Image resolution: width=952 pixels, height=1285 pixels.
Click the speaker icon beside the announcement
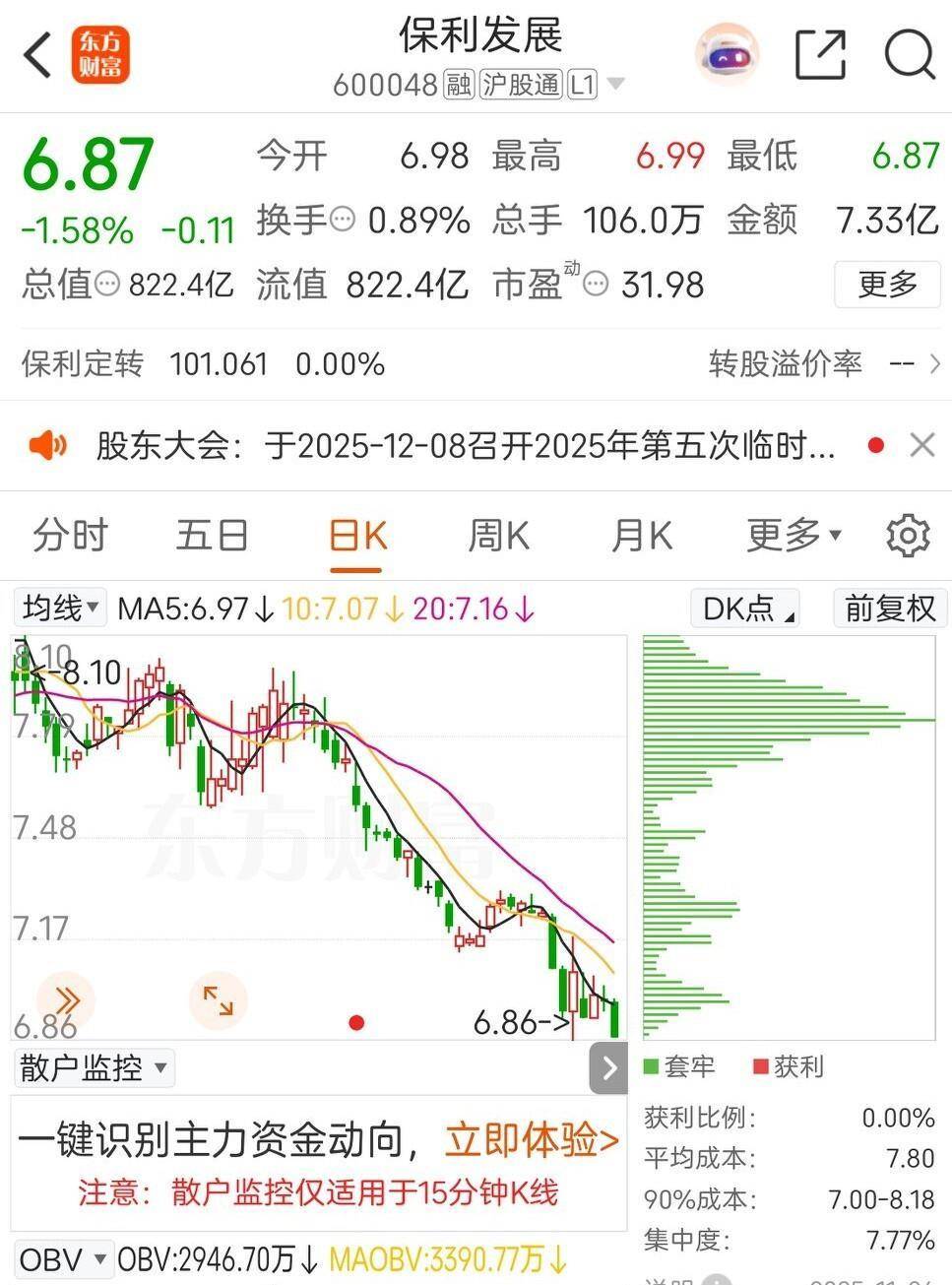pos(48,445)
